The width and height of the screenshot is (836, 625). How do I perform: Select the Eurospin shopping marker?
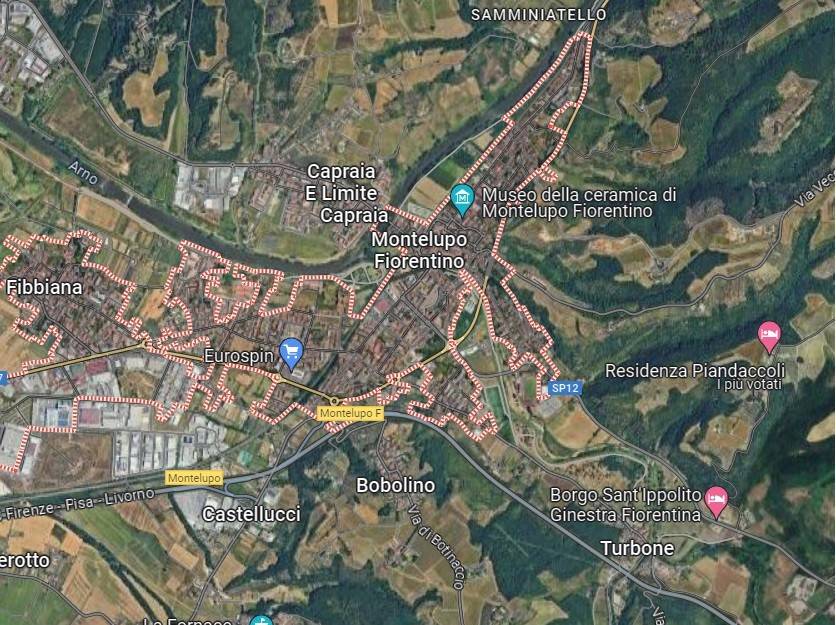[x=291, y=352]
